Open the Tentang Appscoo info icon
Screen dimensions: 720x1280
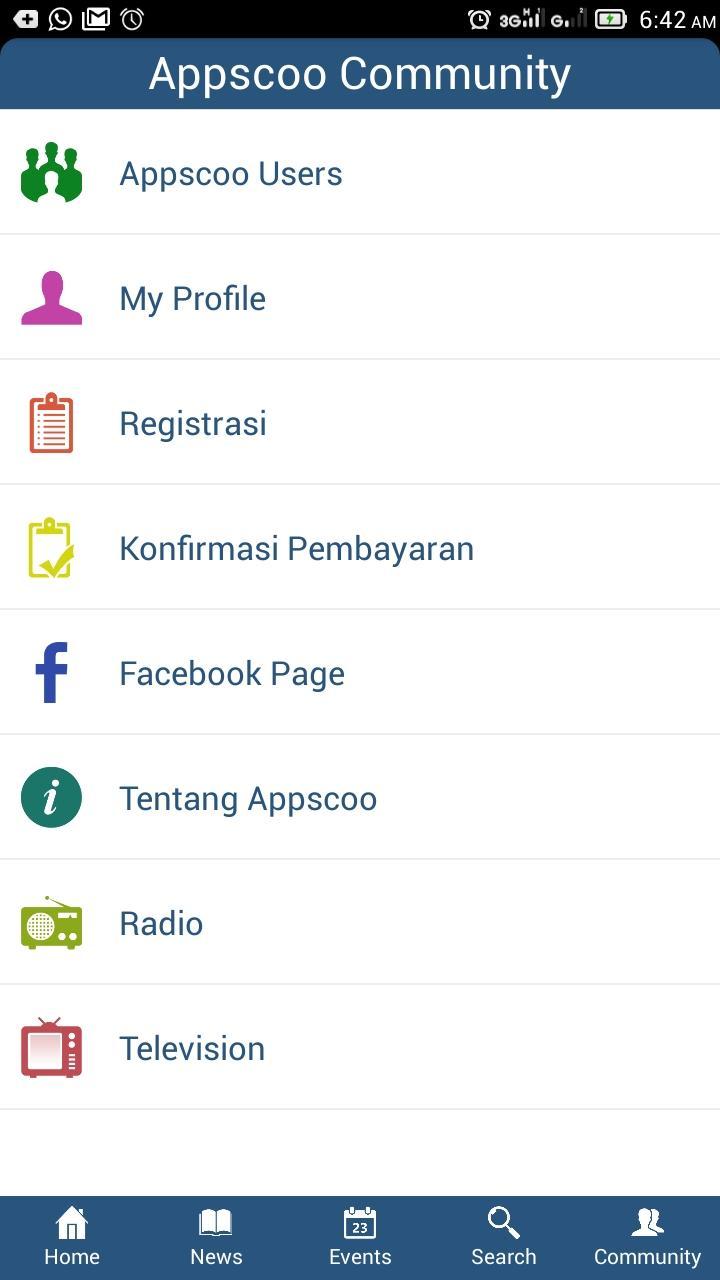coord(51,797)
